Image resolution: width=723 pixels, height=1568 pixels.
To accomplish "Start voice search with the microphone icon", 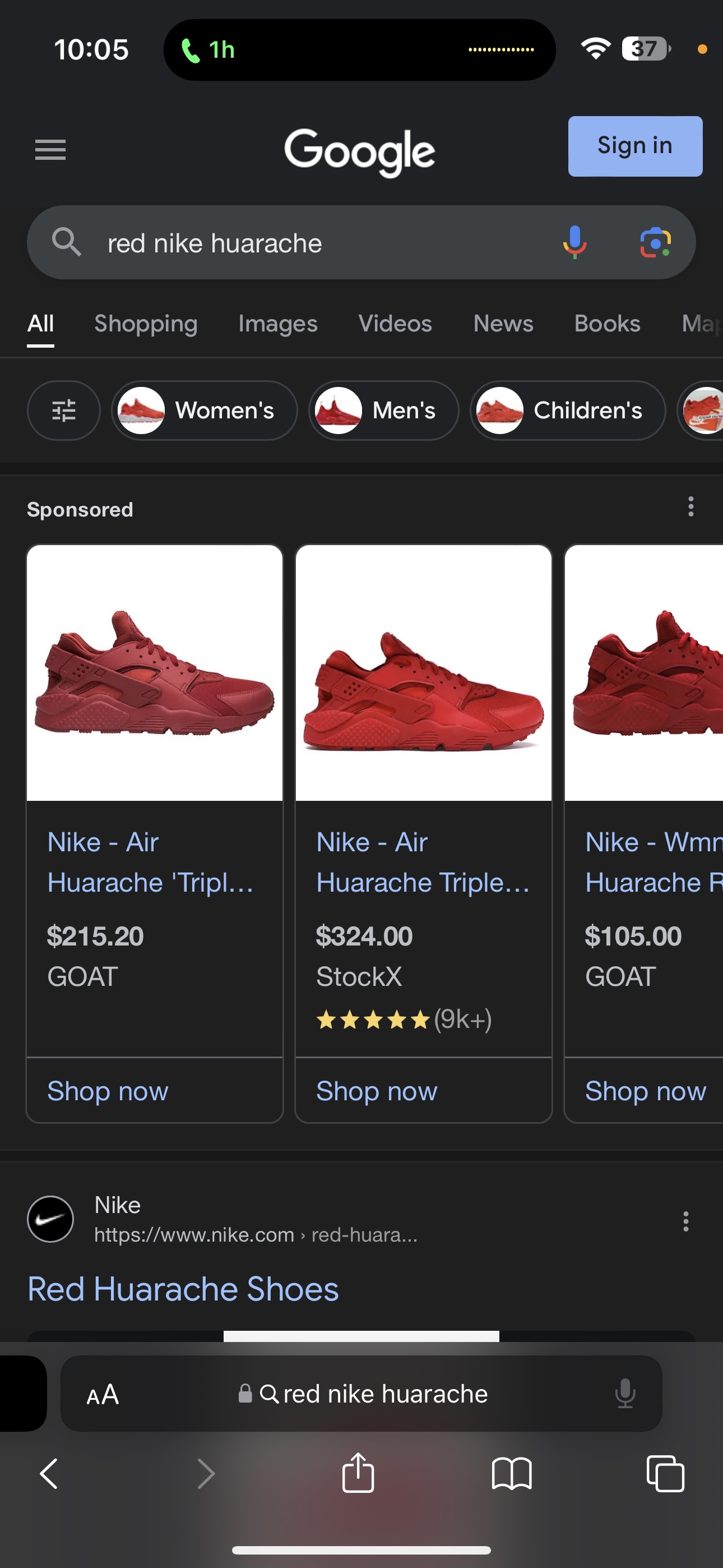I will coord(574,242).
